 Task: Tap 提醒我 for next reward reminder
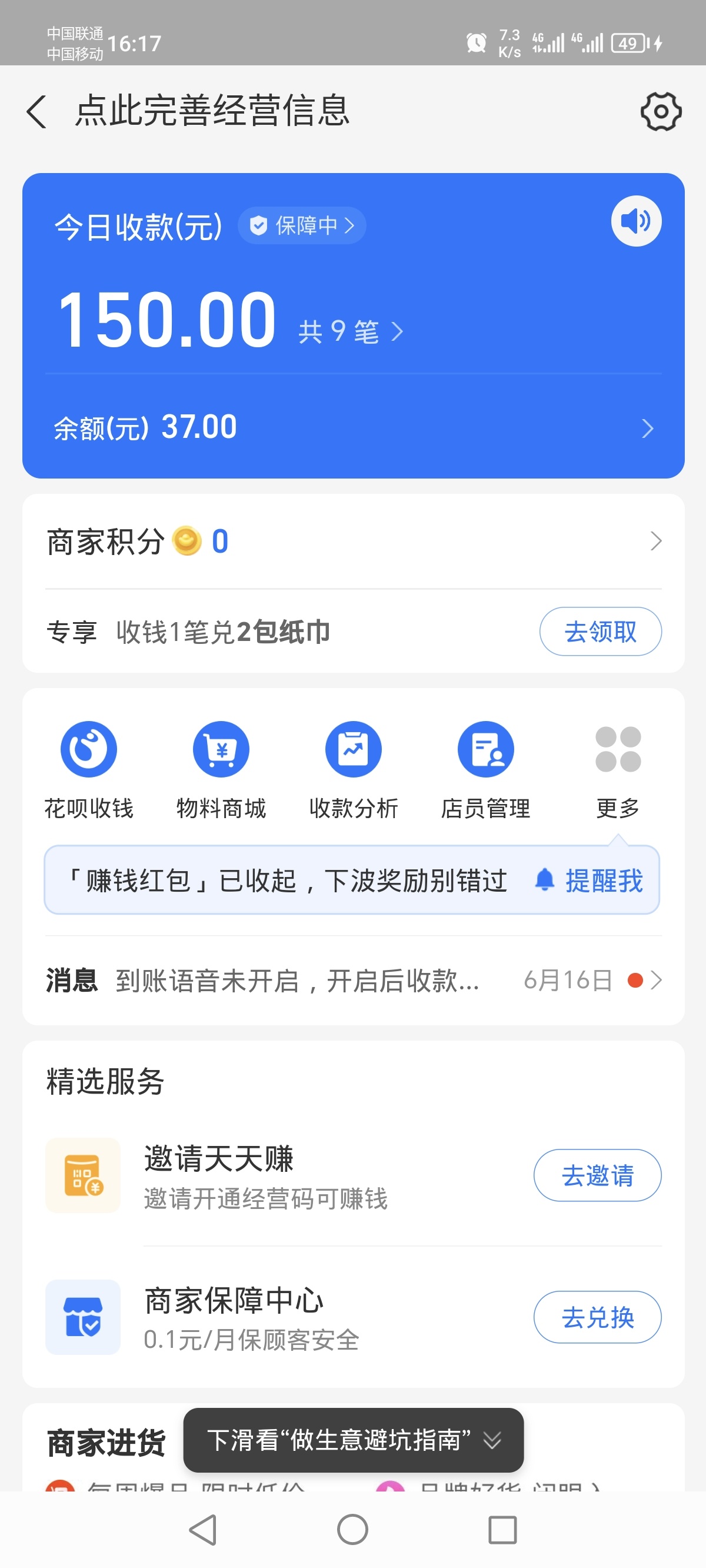tap(588, 880)
